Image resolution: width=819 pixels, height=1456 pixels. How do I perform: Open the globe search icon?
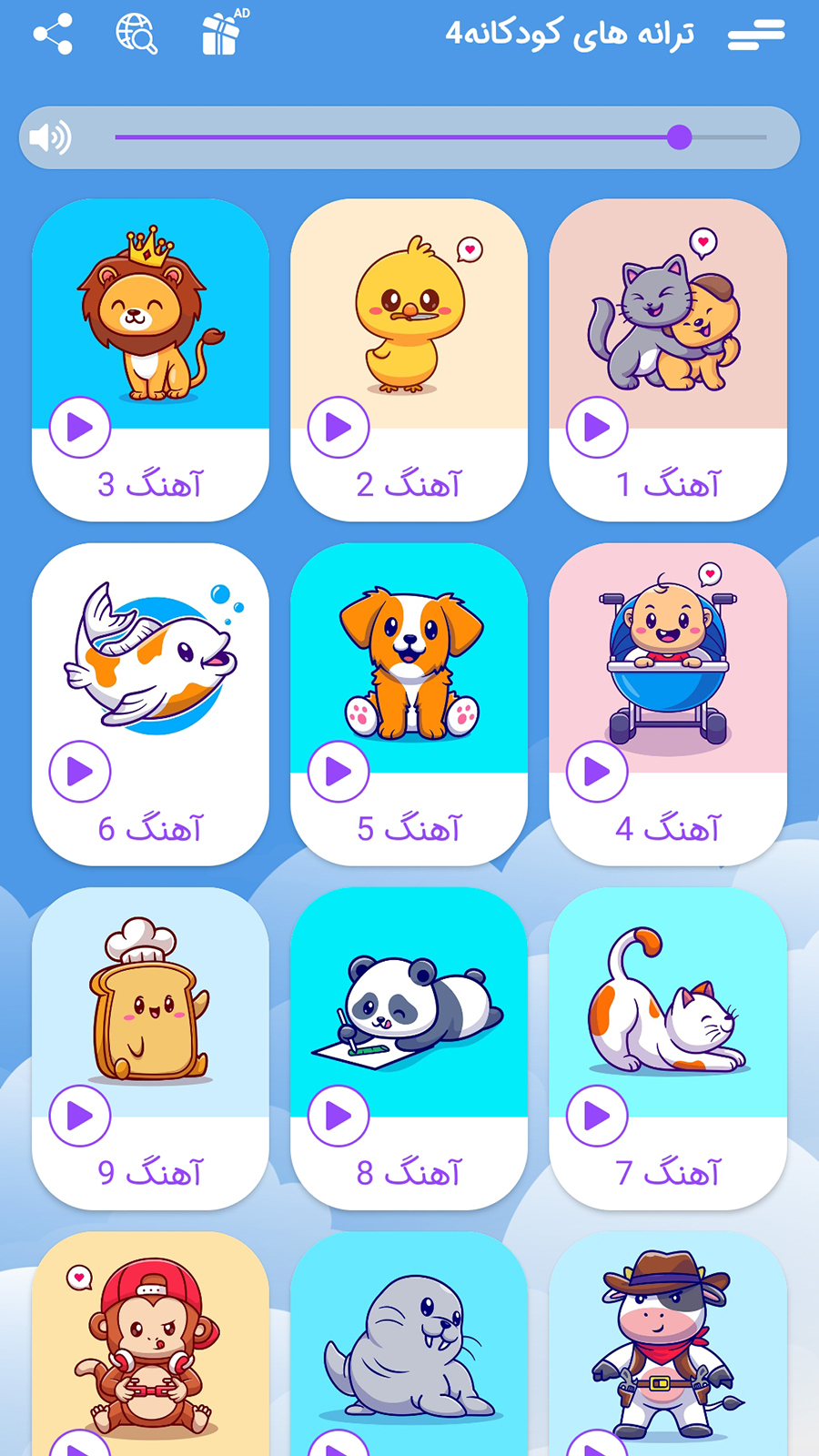[x=136, y=35]
